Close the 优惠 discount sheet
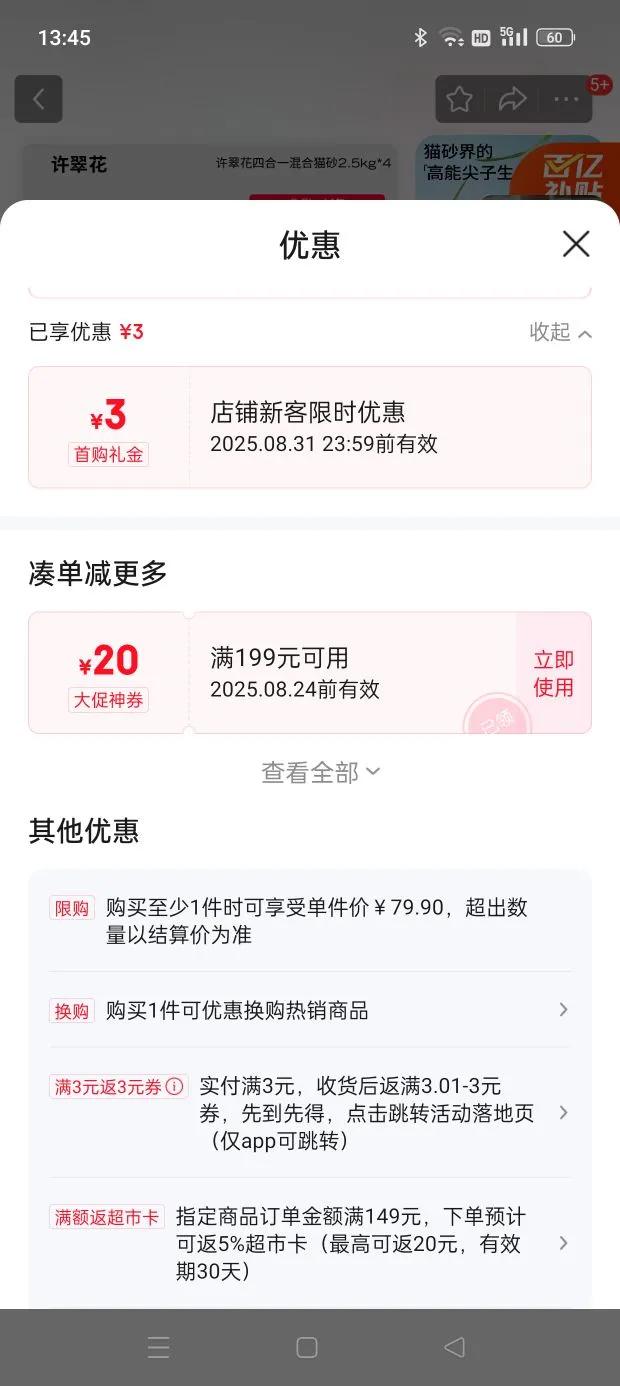620x1386 pixels. pos(576,244)
